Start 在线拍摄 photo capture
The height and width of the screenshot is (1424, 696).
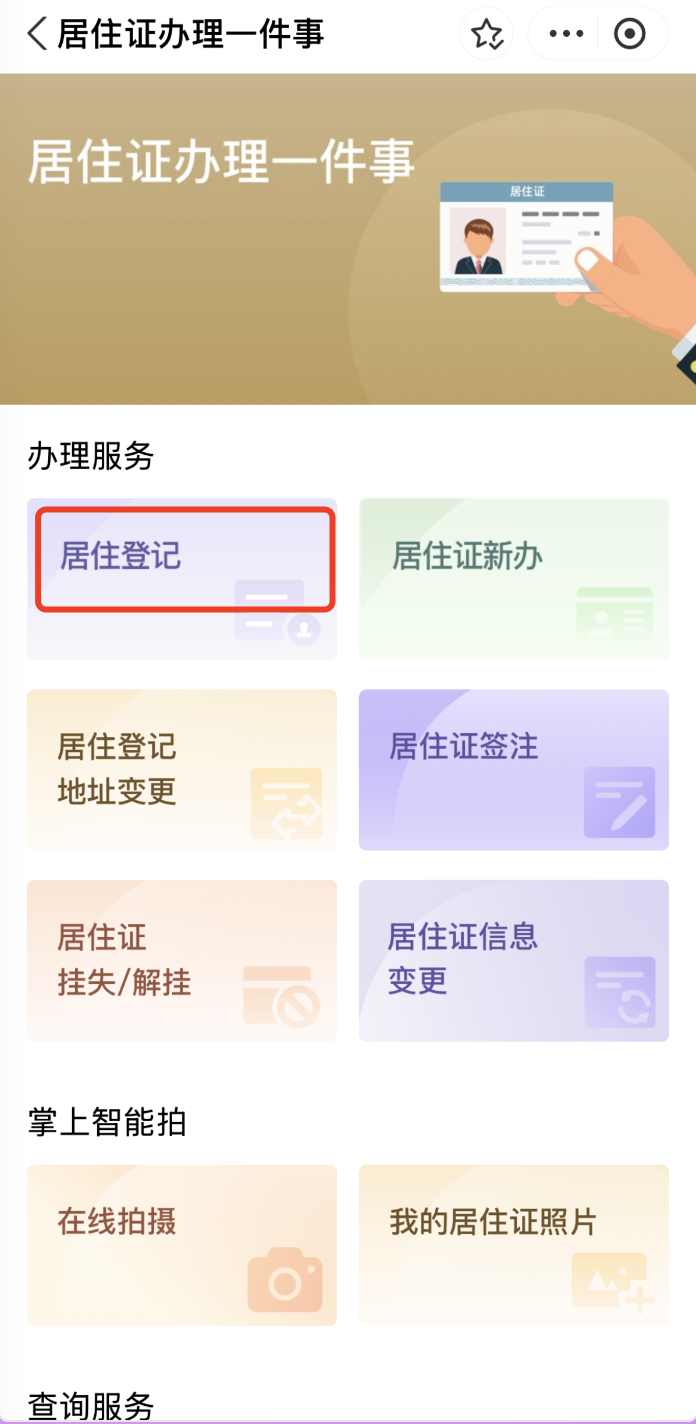tap(182, 1245)
